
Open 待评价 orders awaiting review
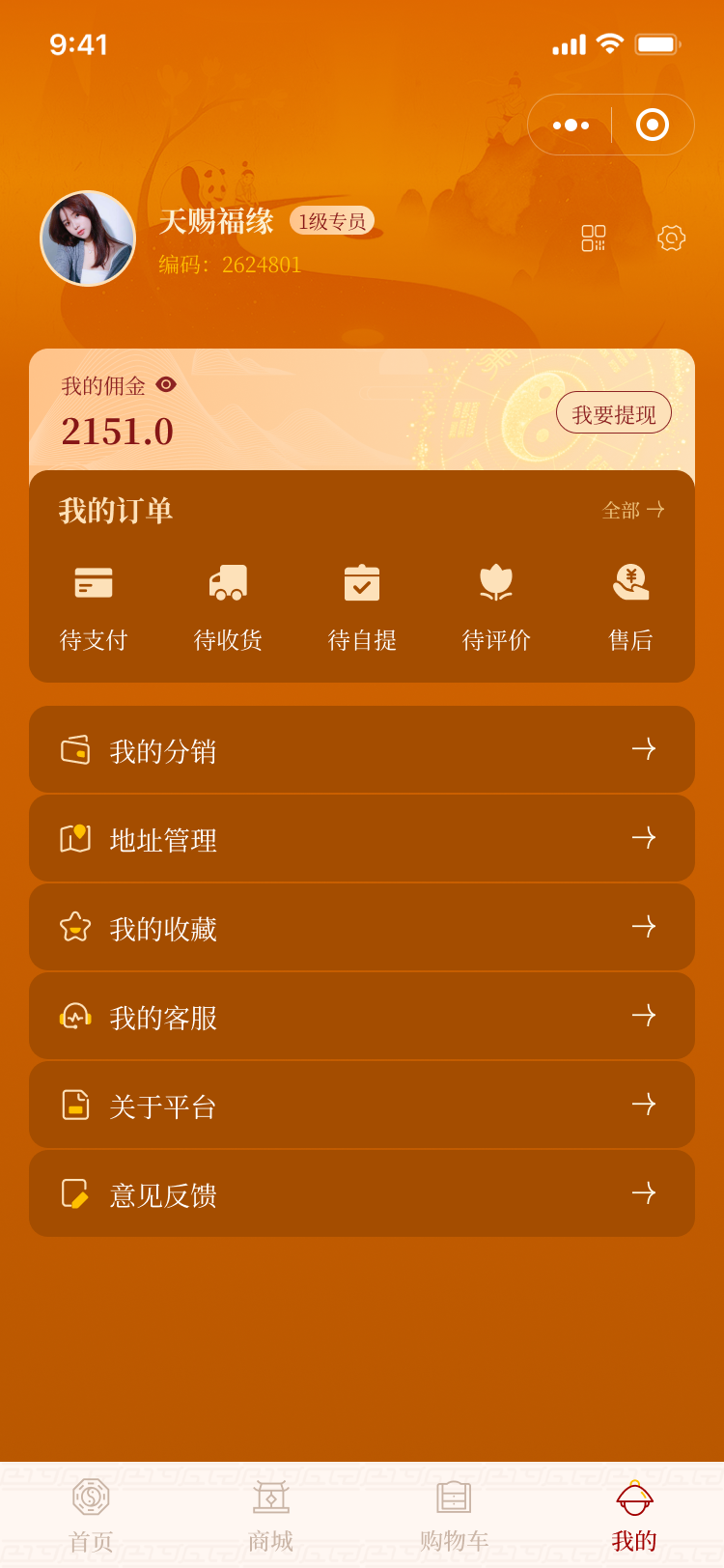pyautogui.click(x=496, y=607)
